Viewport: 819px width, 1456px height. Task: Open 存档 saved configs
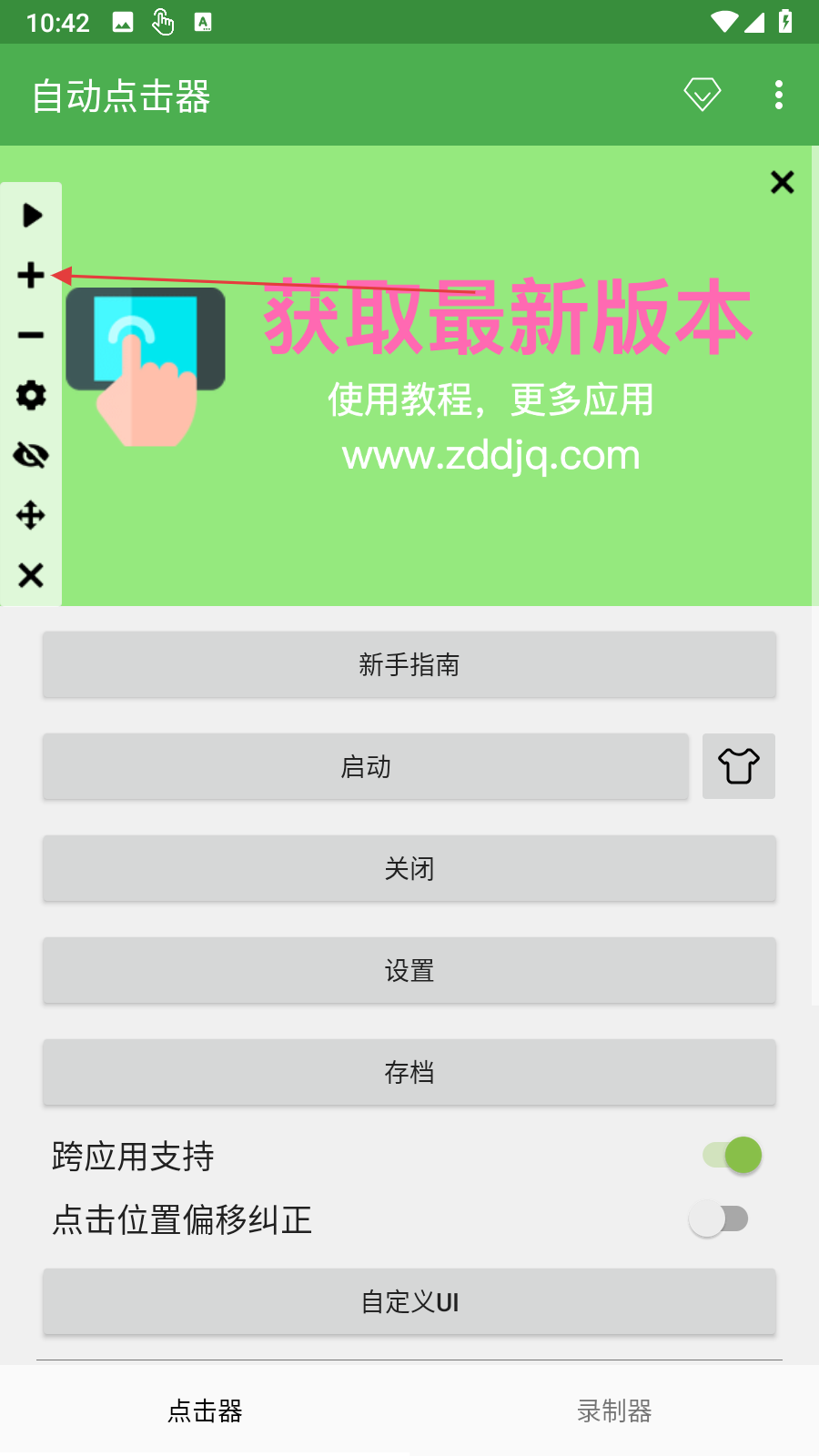(x=409, y=1073)
